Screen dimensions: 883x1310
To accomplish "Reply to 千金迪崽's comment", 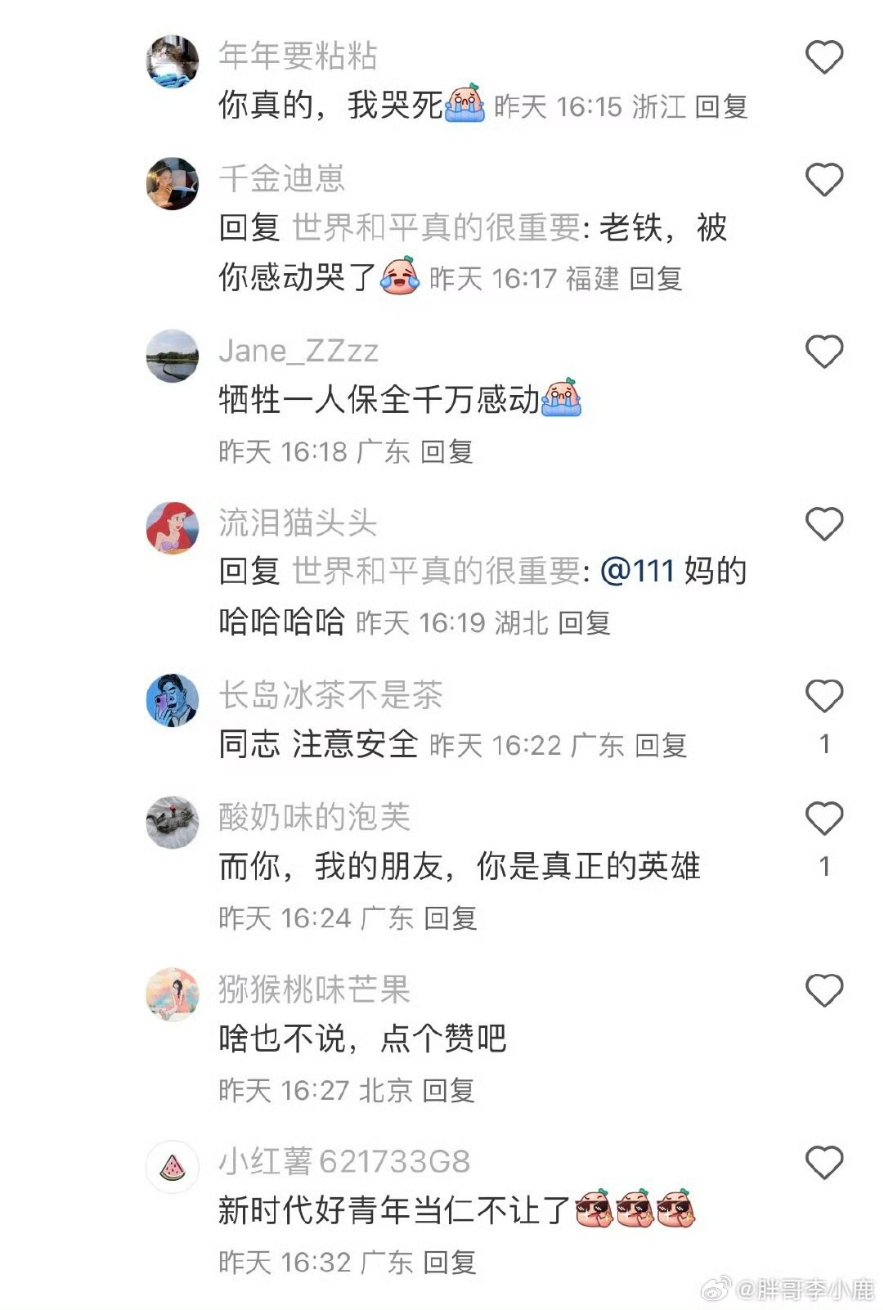I will click(x=655, y=279).
